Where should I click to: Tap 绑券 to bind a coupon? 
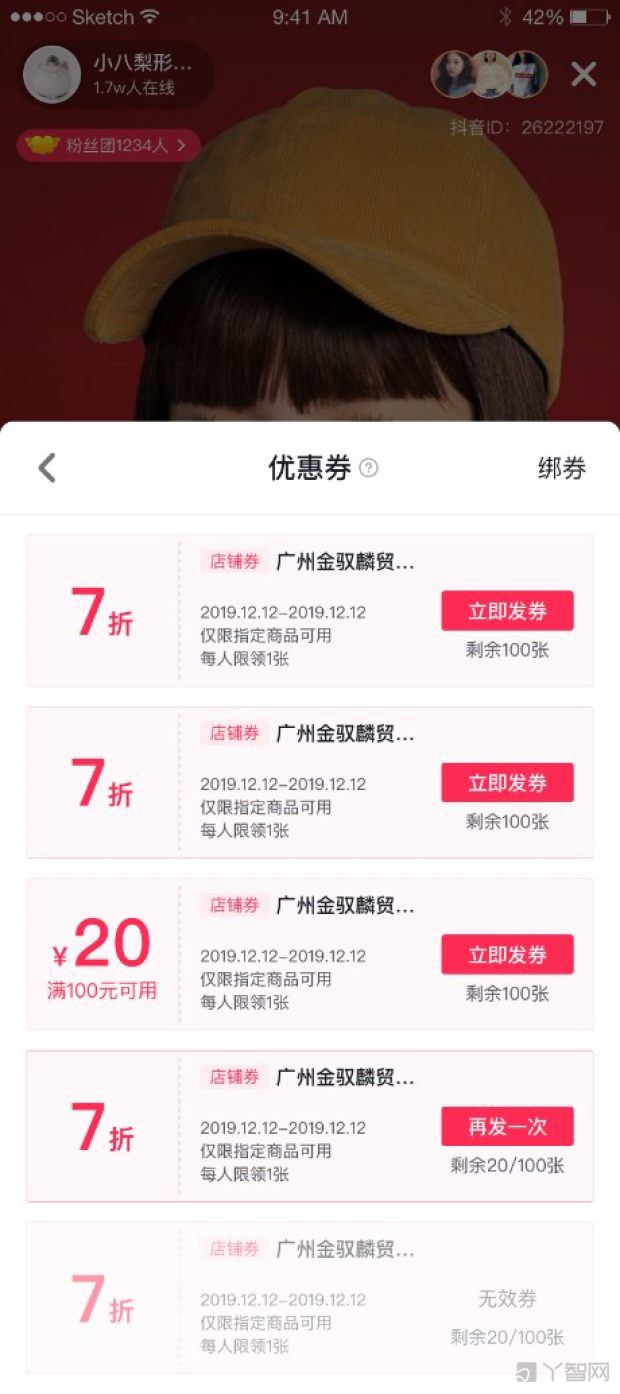point(561,468)
